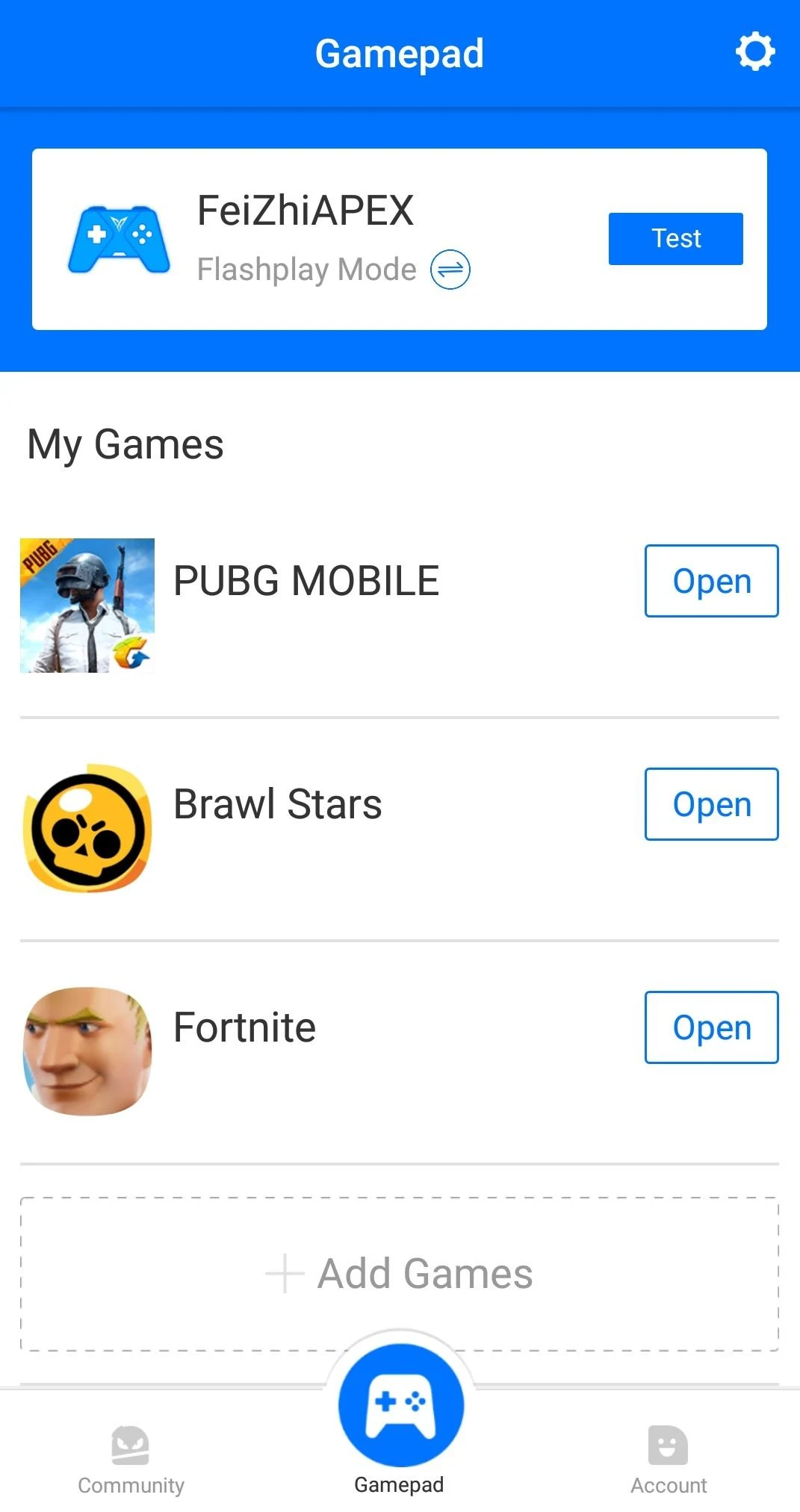800x1512 pixels.
Task: Select the blue gamepad icon for FeiZhiAPEX
Action: [x=120, y=238]
